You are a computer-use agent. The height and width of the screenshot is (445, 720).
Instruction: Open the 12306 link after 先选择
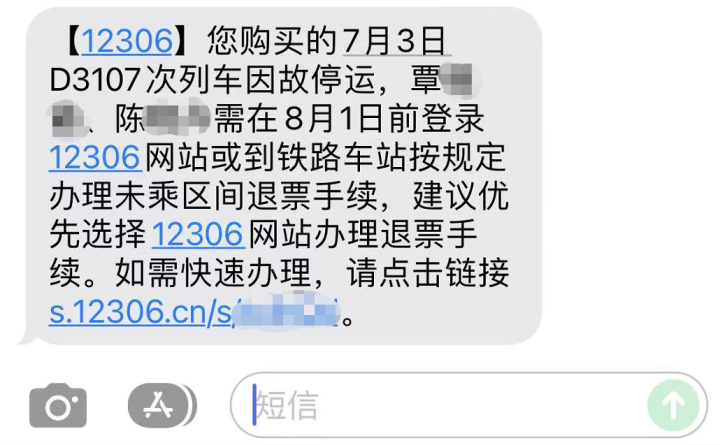click(x=198, y=234)
